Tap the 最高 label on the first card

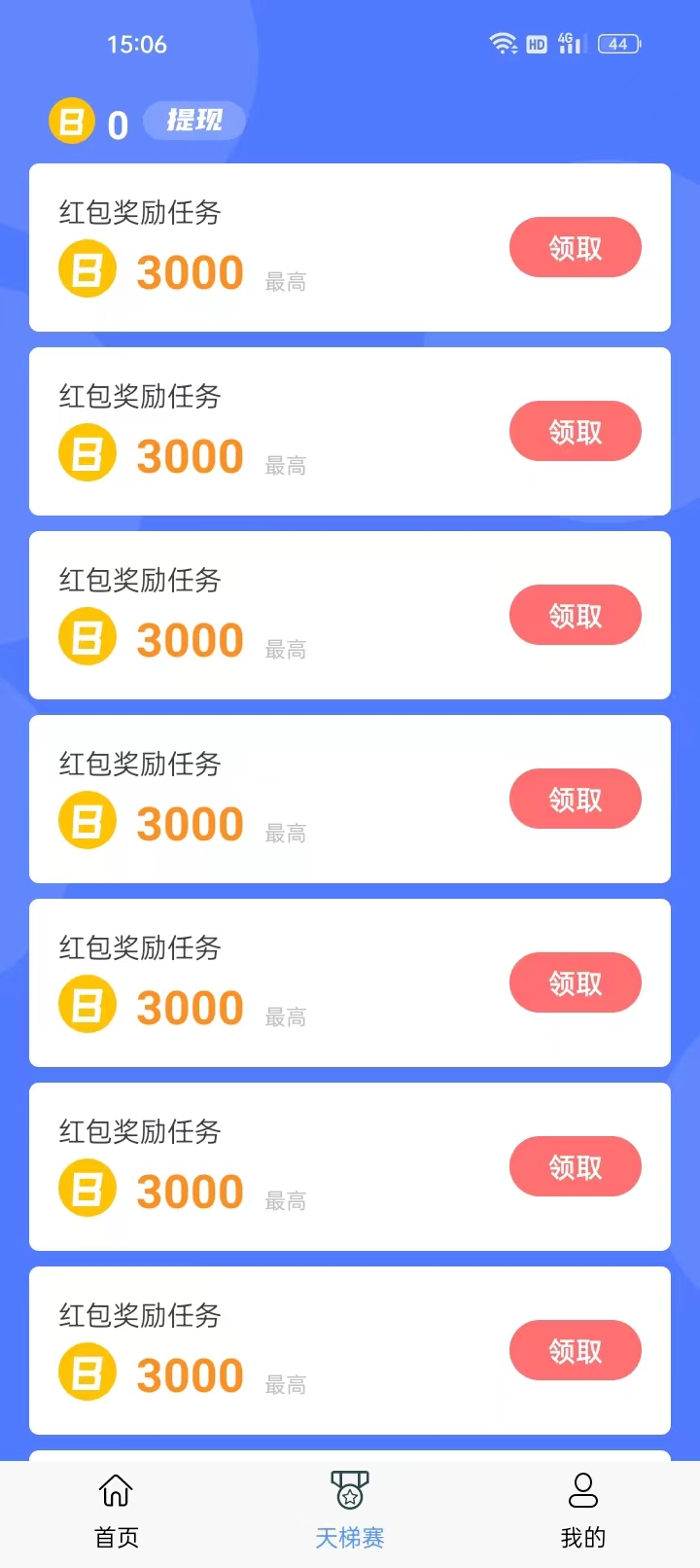pyautogui.click(x=285, y=283)
